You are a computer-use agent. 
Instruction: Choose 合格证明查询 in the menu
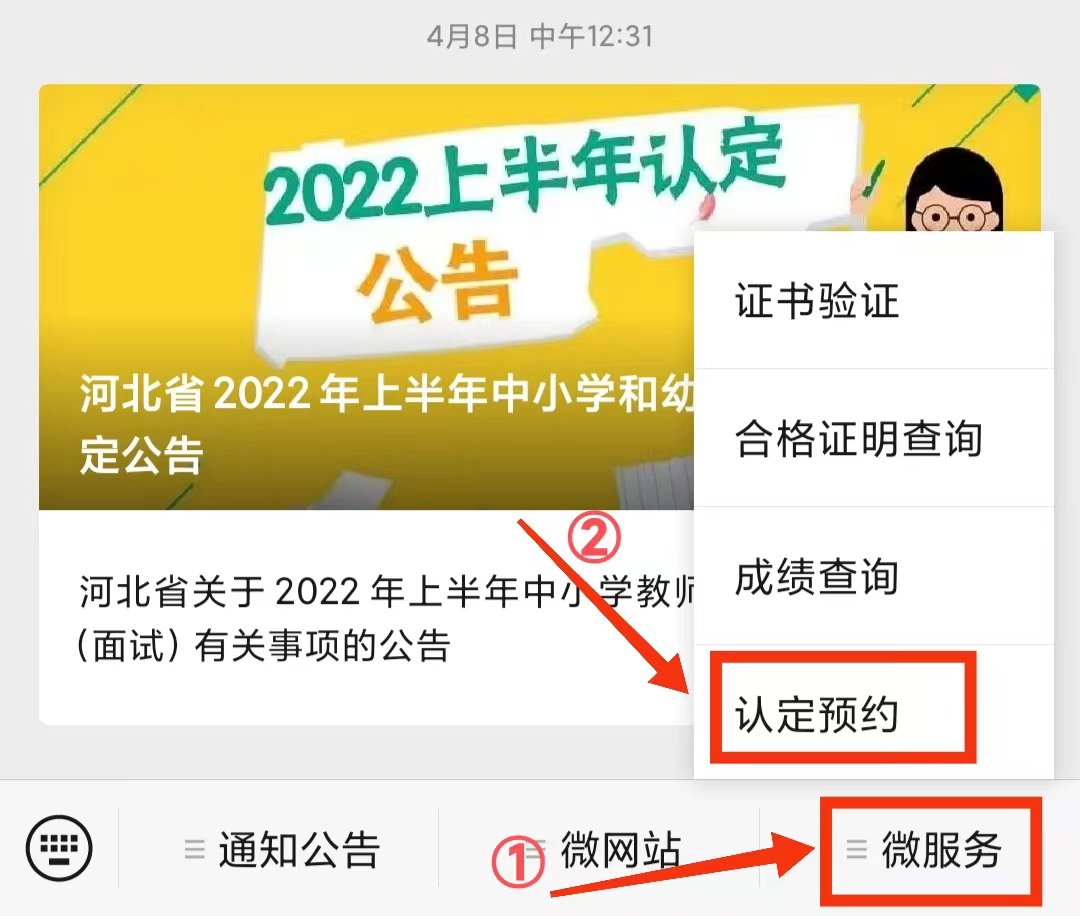coord(872,438)
